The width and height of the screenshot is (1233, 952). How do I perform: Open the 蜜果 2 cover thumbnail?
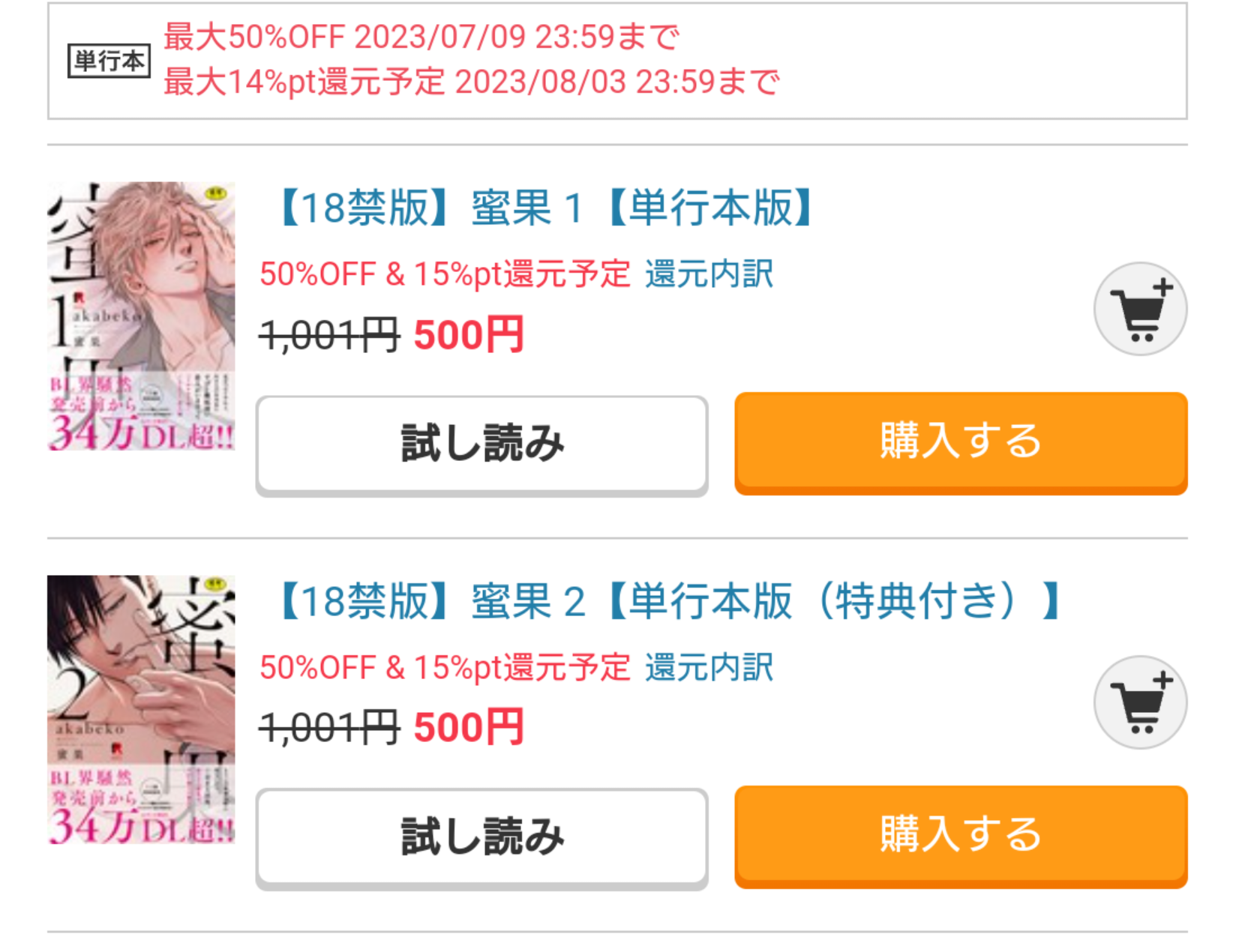click(x=141, y=709)
